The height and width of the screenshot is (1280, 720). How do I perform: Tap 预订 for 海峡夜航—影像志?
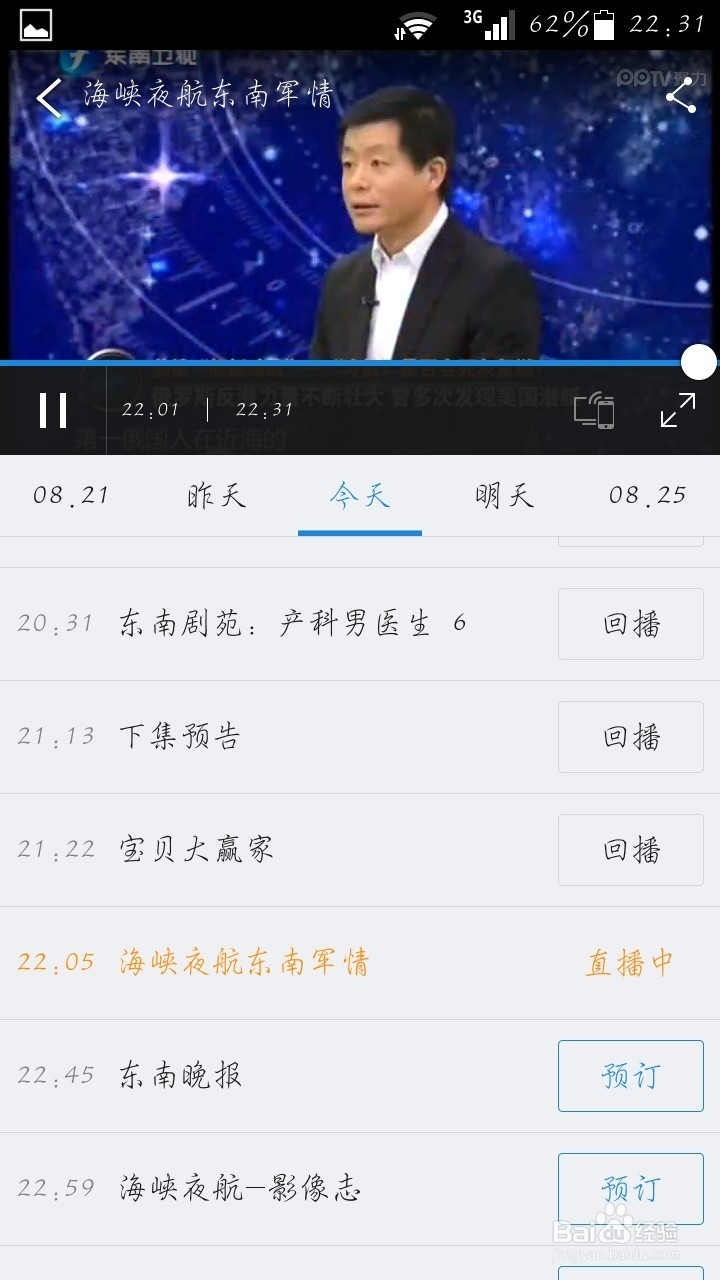pyautogui.click(x=630, y=1190)
